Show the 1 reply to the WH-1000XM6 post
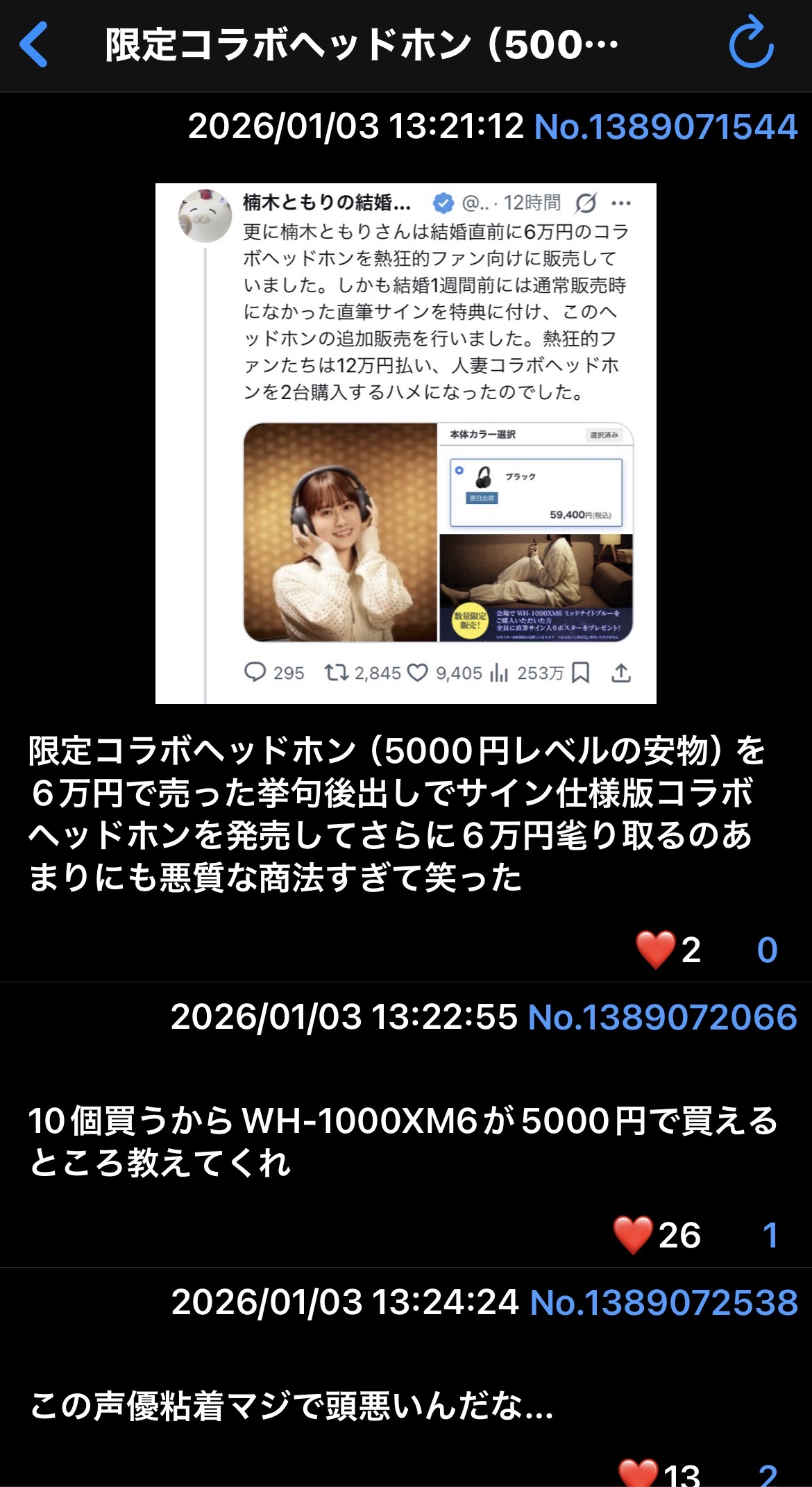Screen dimensions: 812x1487 pos(769,1235)
